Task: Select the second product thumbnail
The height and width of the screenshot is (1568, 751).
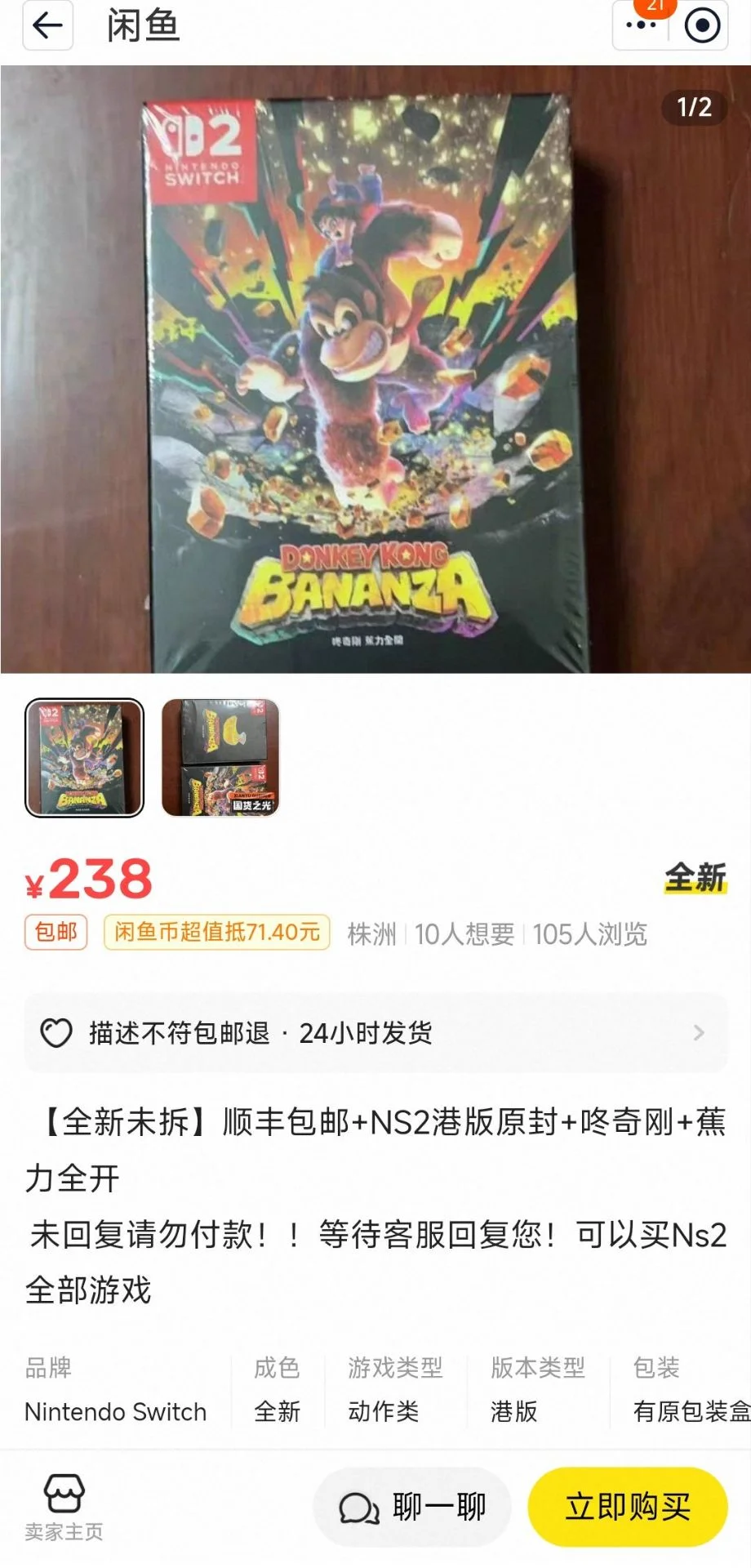Action: point(221,758)
